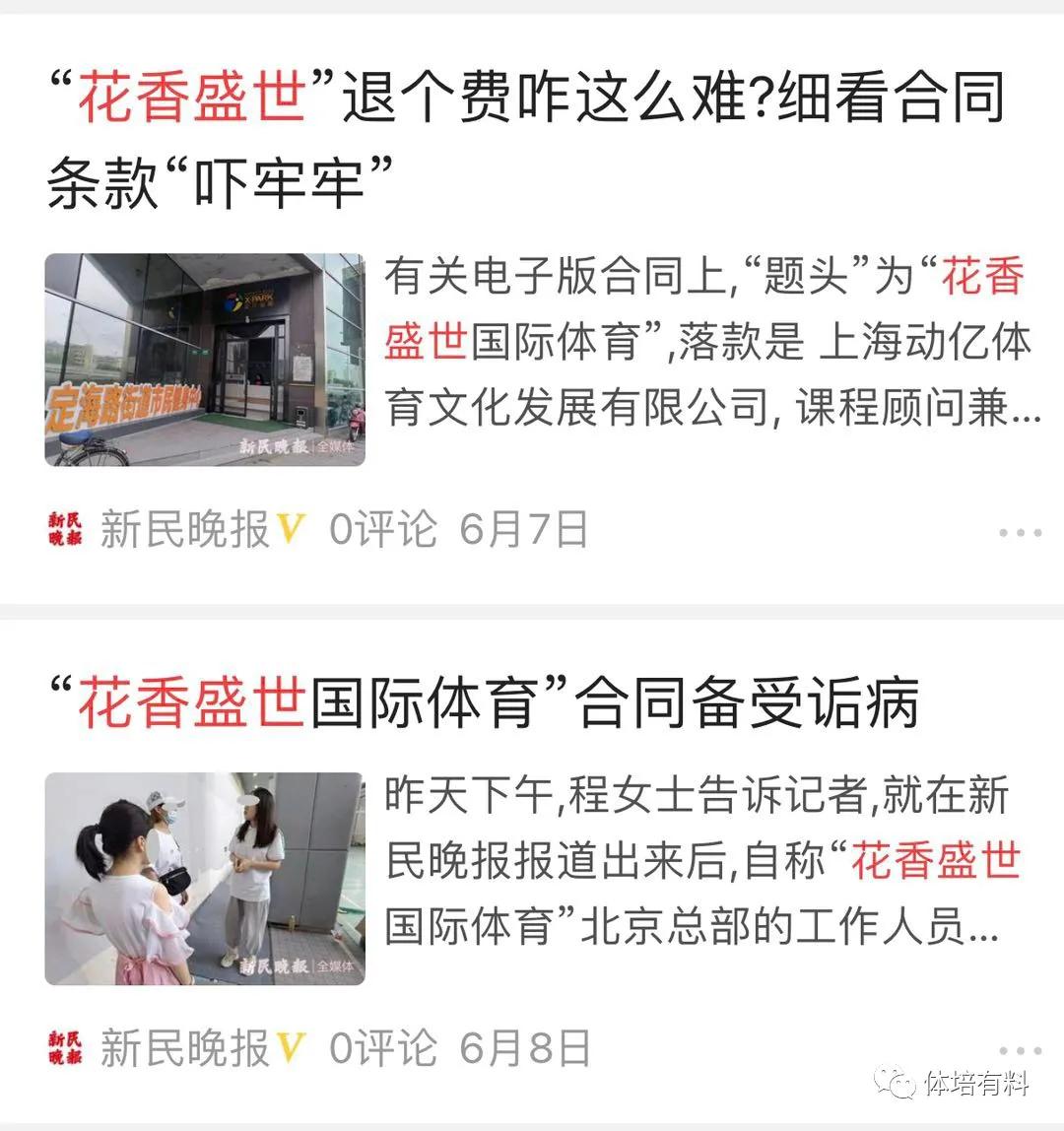Click the interview photo thumbnail of the second article
Viewport: 1064px width, 1131px height.
(x=204, y=880)
